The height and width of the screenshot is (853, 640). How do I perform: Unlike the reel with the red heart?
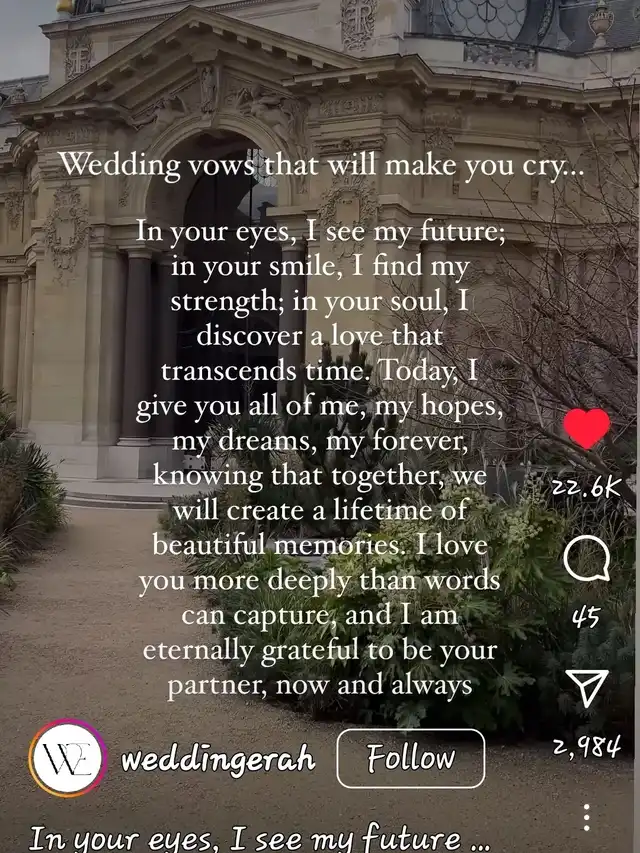(586, 429)
